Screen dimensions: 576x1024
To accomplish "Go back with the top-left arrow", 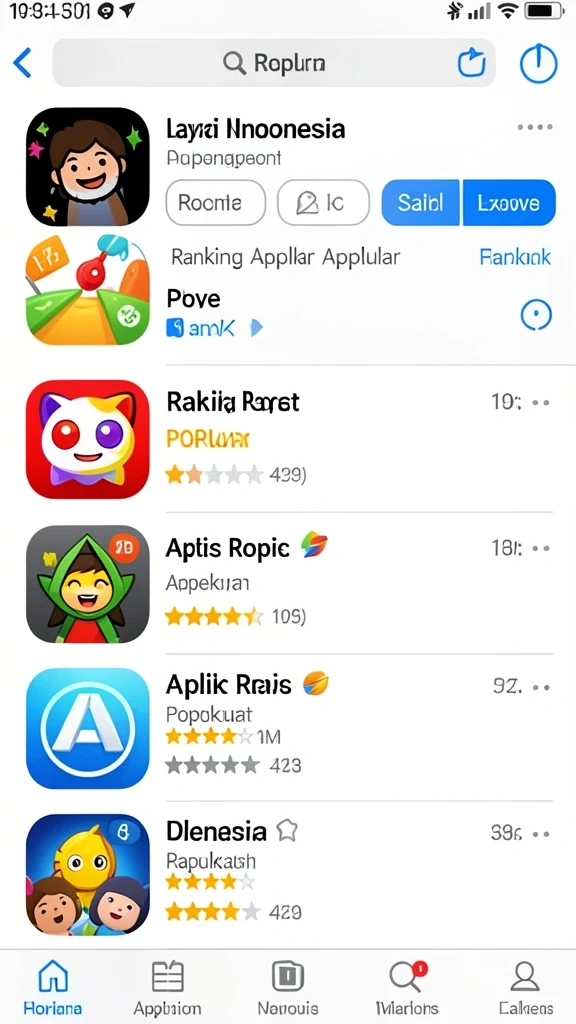I will click(x=22, y=63).
